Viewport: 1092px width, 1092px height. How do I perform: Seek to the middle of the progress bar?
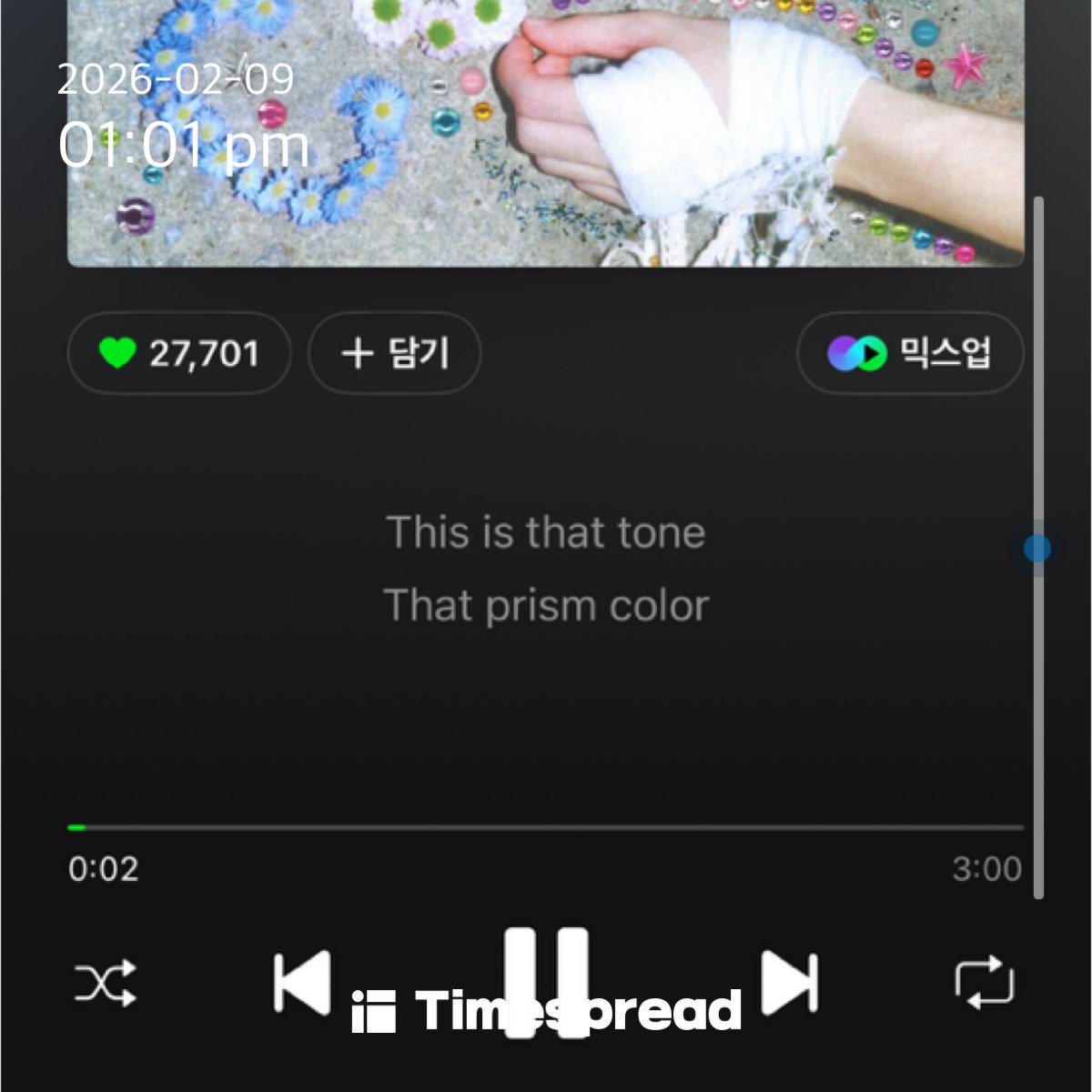(x=546, y=828)
